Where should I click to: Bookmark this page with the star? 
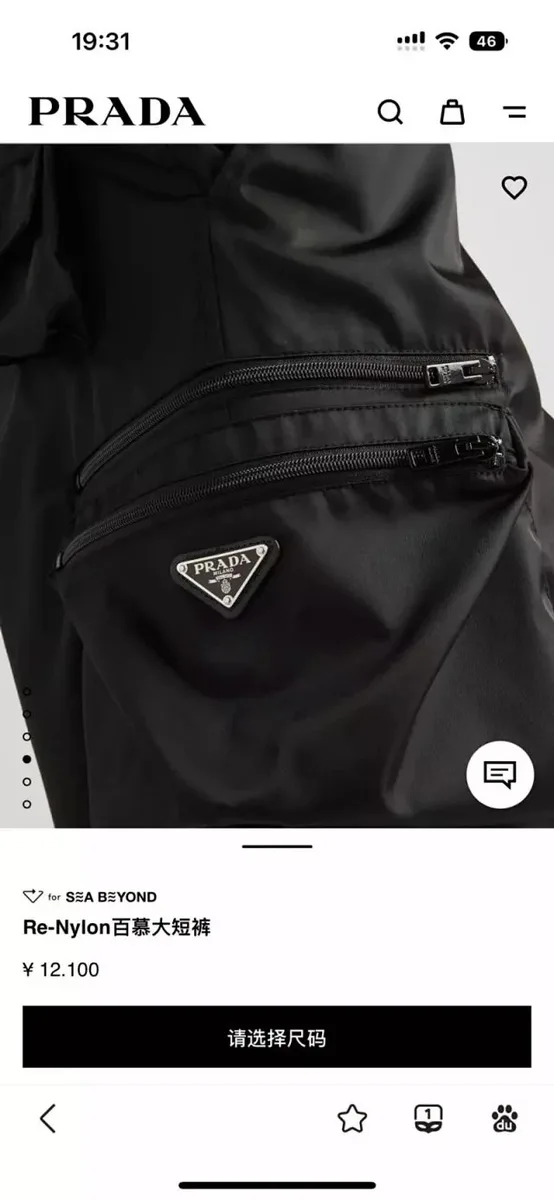(352, 1118)
